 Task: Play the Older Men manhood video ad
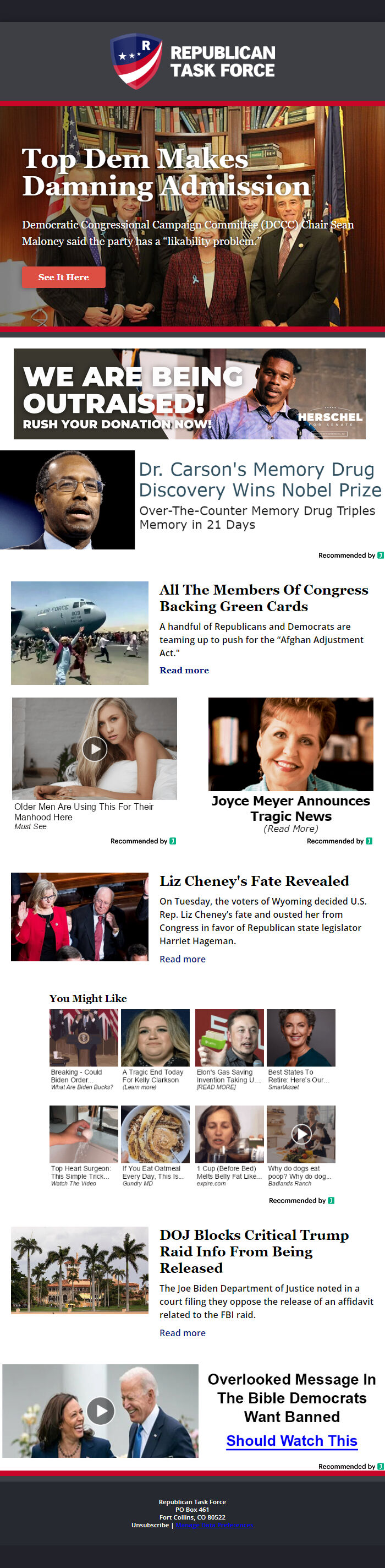(x=94, y=749)
